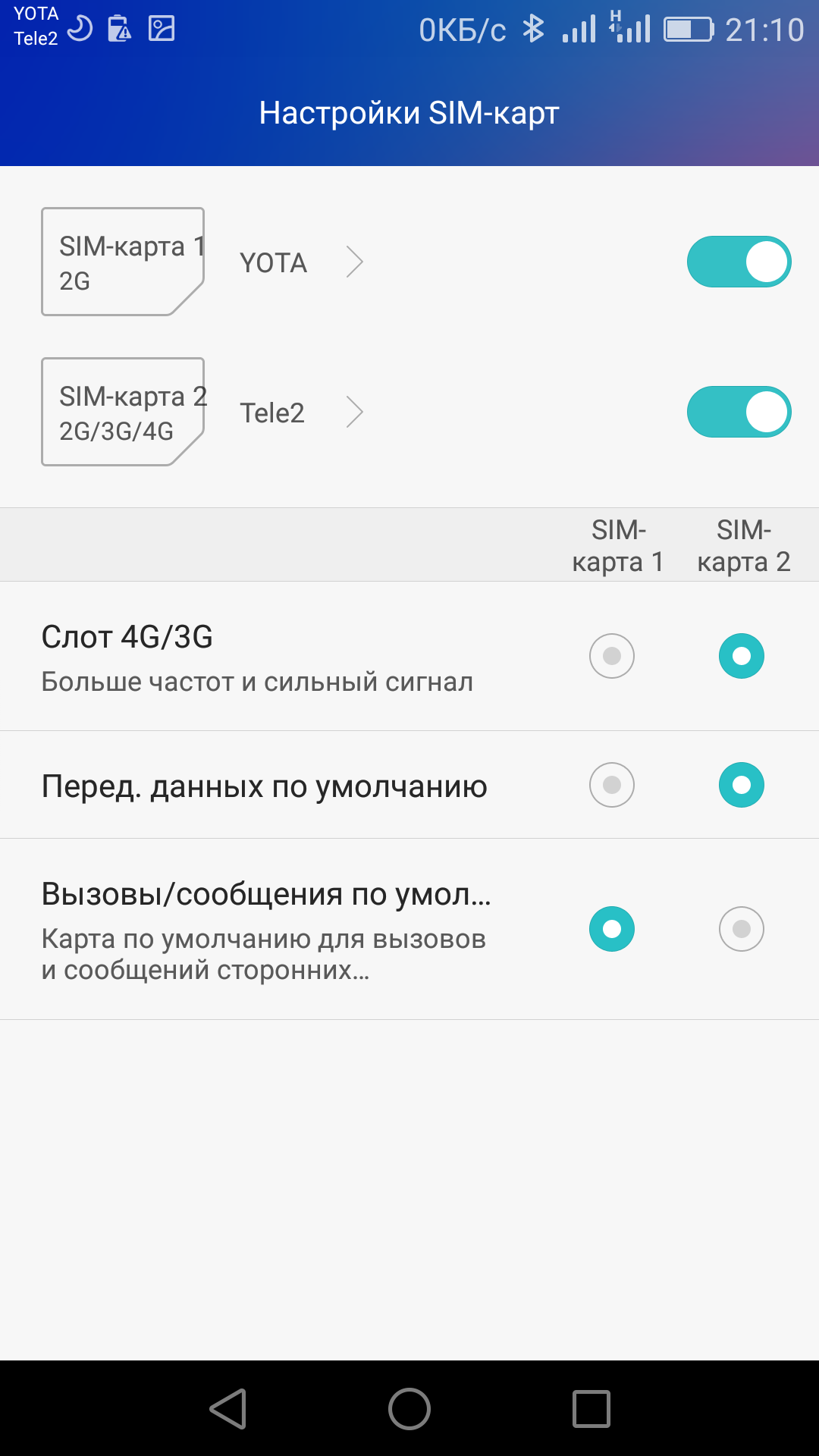The image size is (819, 1456).
Task: Choose SIM-карта 2 for Вызовы/сообщения
Action: (x=742, y=929)
